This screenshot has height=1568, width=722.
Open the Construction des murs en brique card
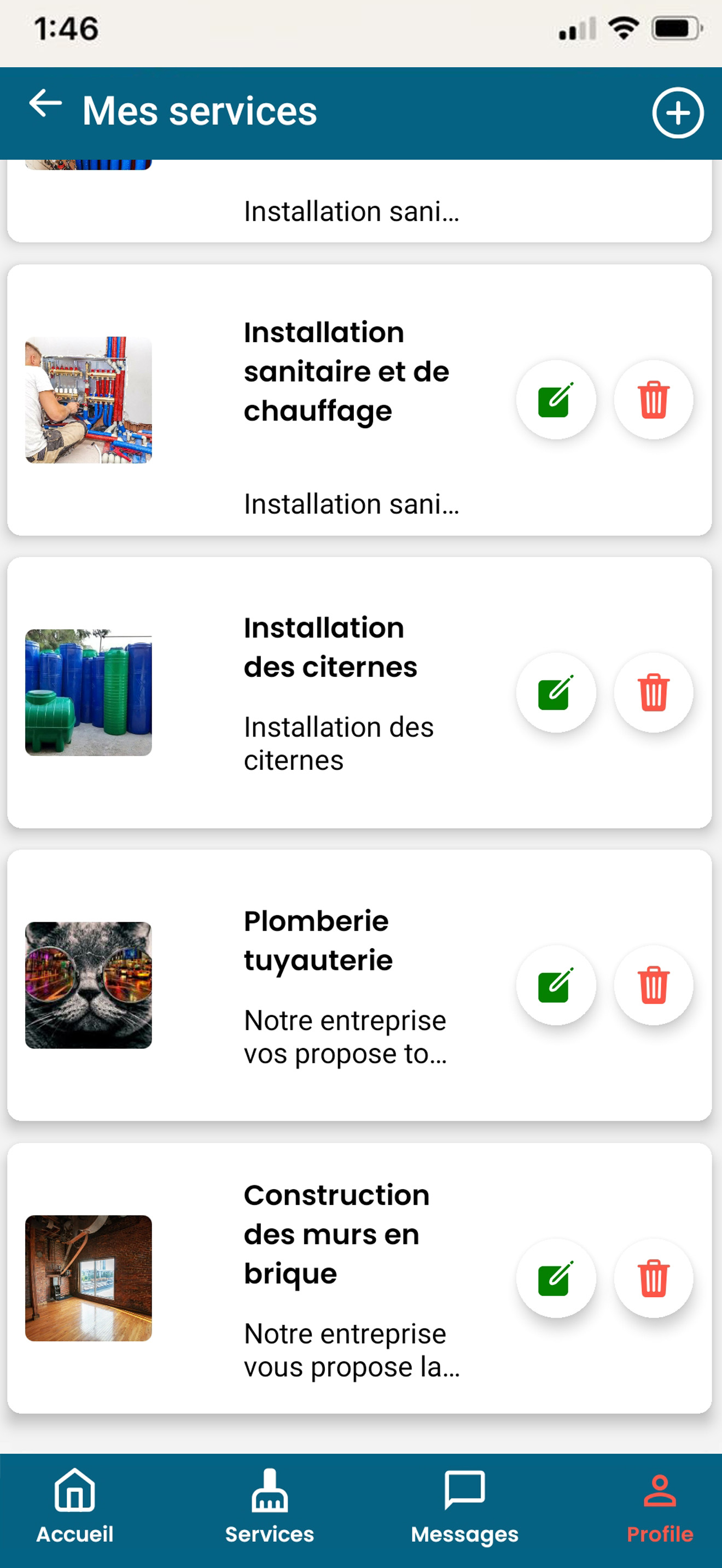[x=359, y=1278]
